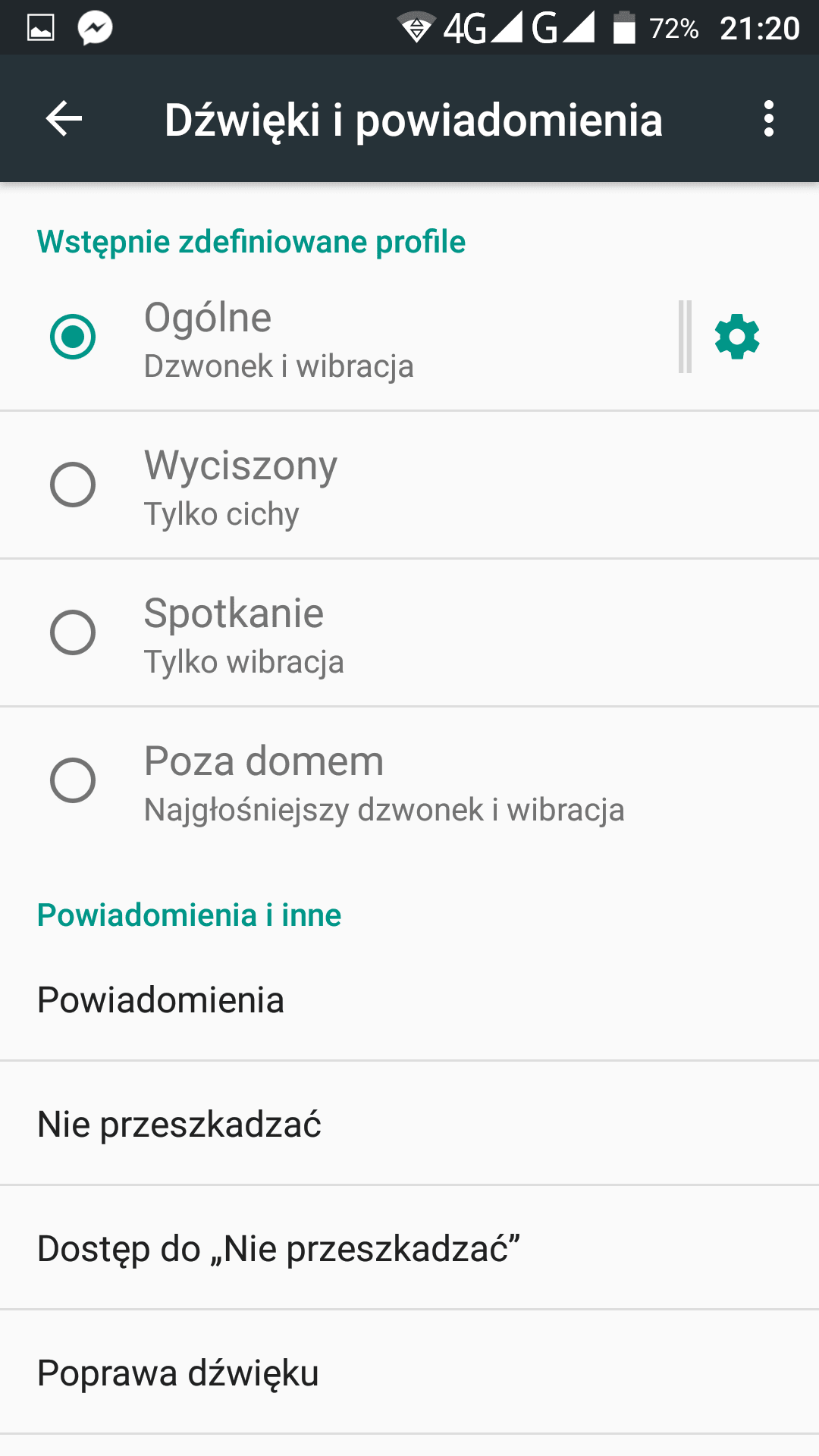The image size is (819, 1456).
Task: Open Poprawa dźwięku settings
Action: [x=409, y=1373]
